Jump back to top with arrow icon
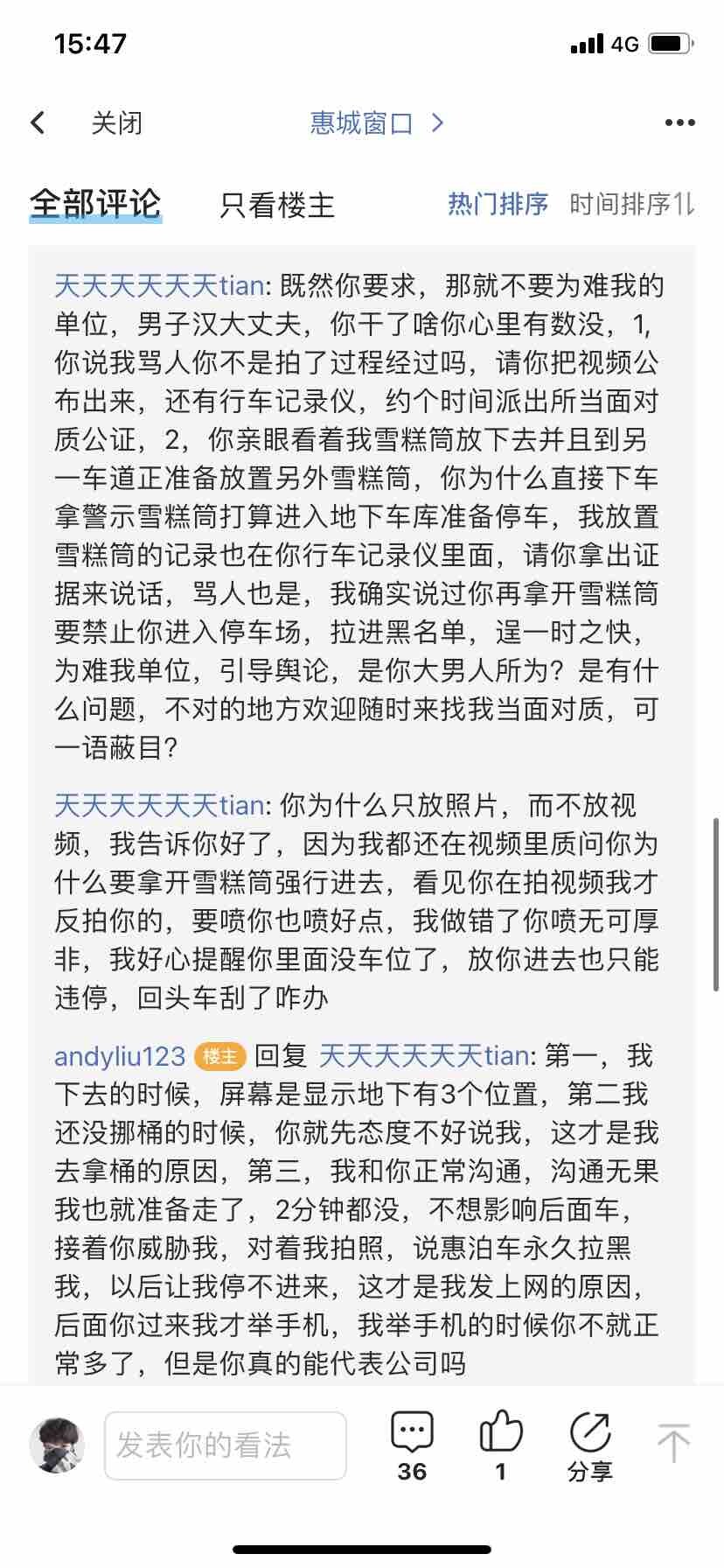This screenshot has height=1568, width=724. pyautogui.click(x=672, y=1443)
